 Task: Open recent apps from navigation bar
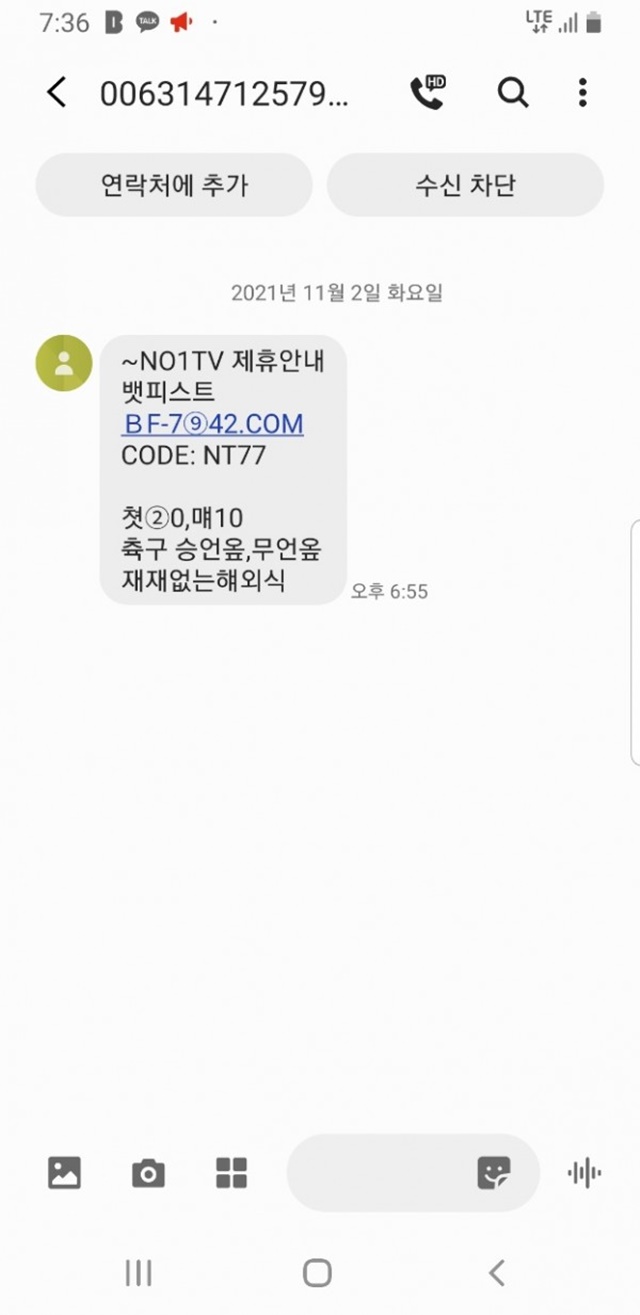138,1272
